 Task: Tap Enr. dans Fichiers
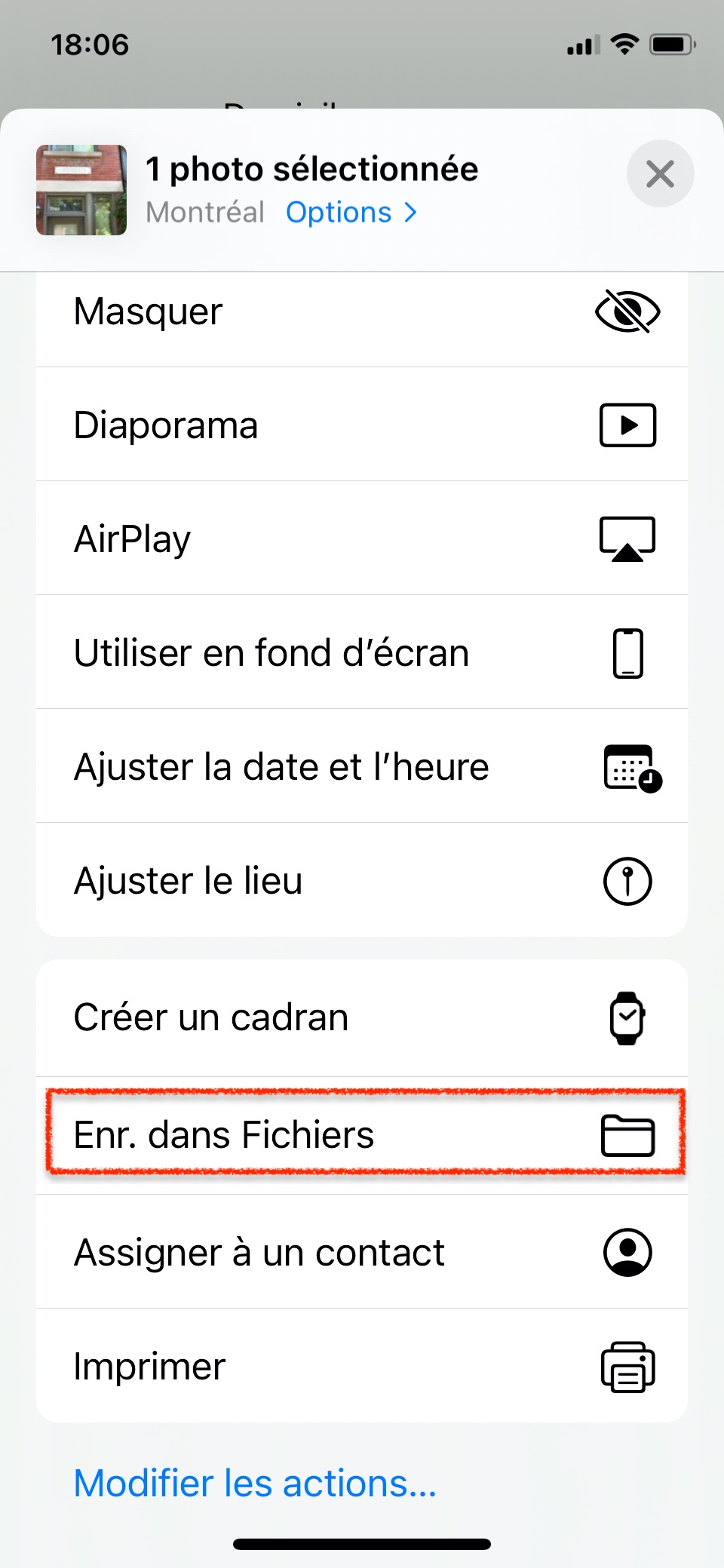pos(362,1135)
